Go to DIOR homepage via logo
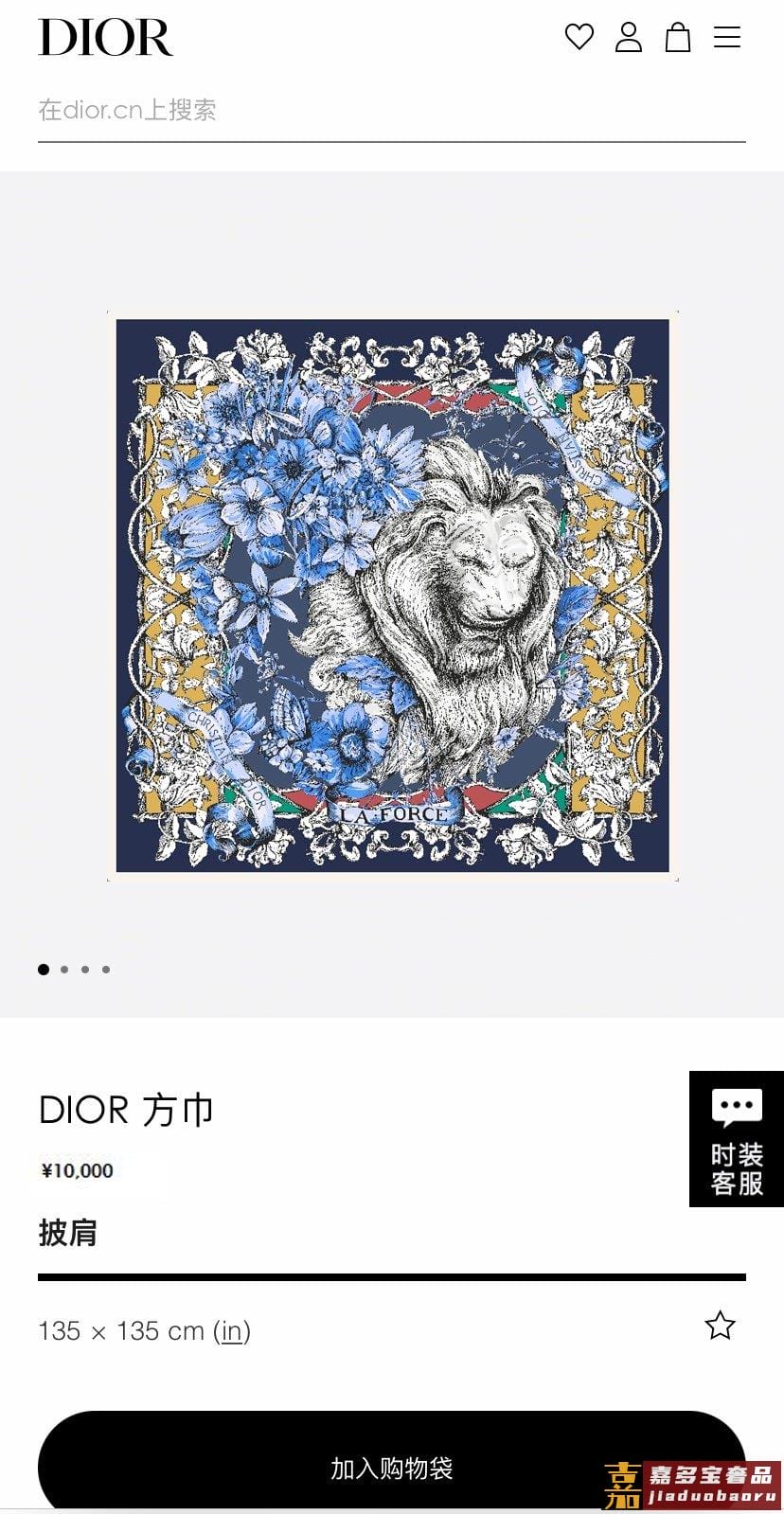The width and height of the screenshot is (784, 1514). (x=105, y=37)
